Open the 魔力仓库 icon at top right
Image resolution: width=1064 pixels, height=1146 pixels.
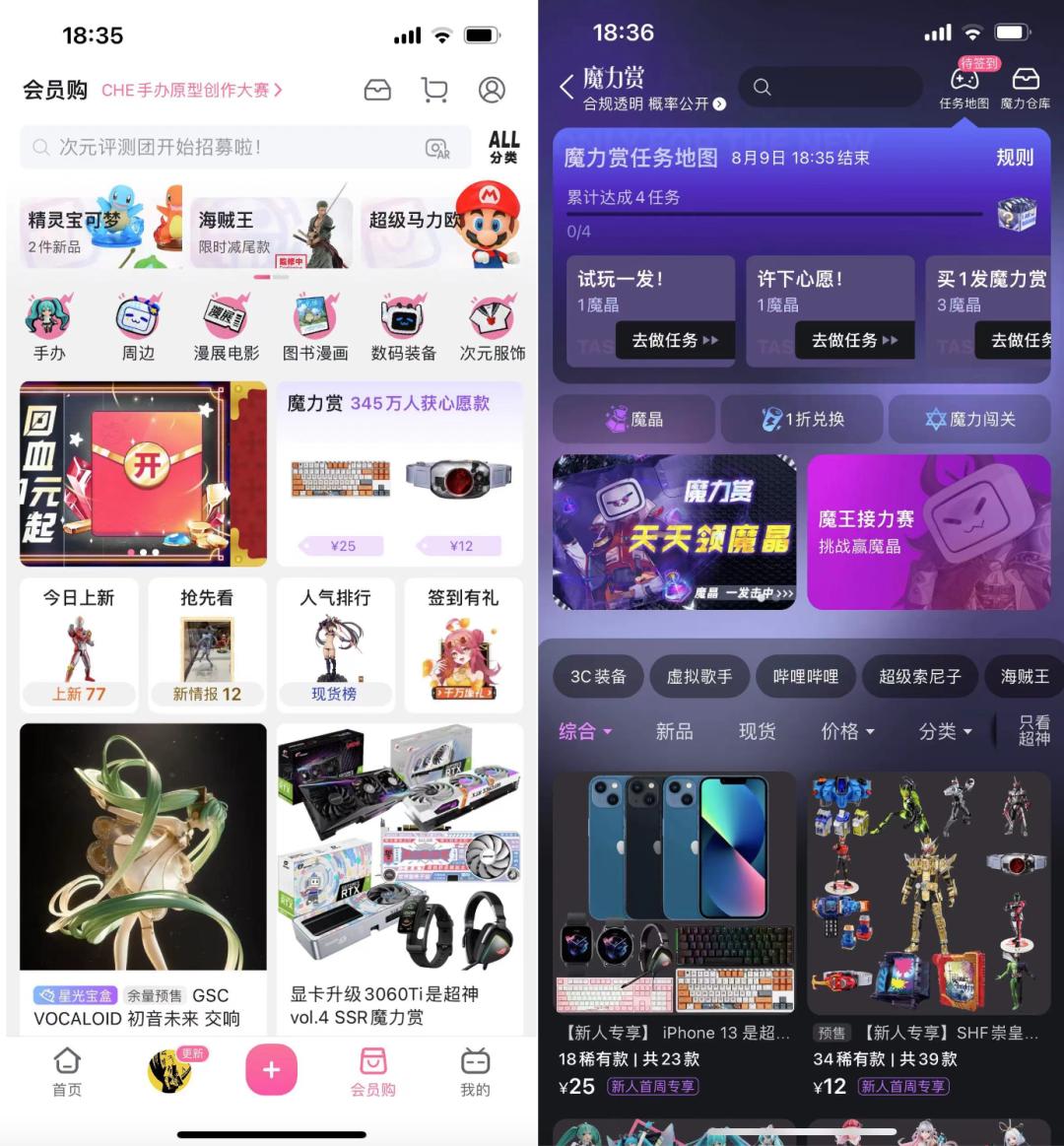1025,89
